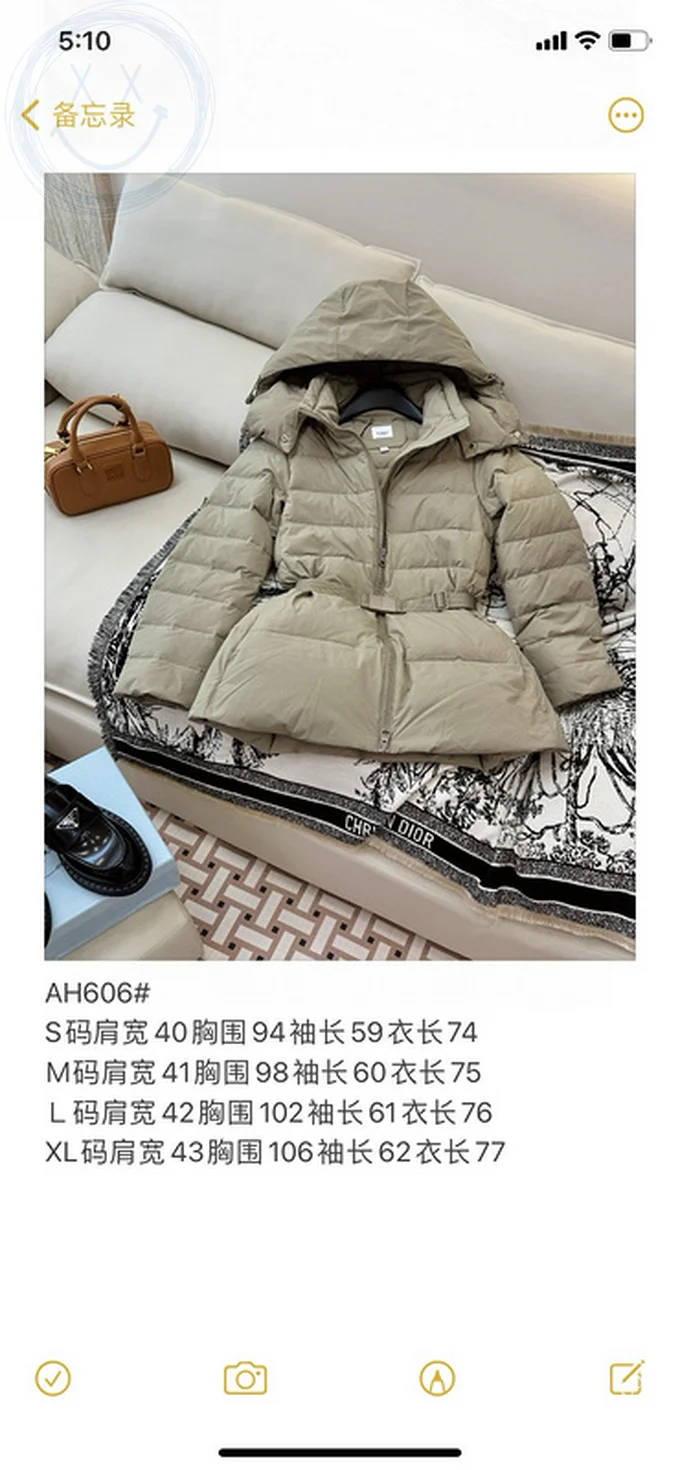Start the markup pen tool
This screenshot has height=1470, width=680.
(x=437, y=1377)
